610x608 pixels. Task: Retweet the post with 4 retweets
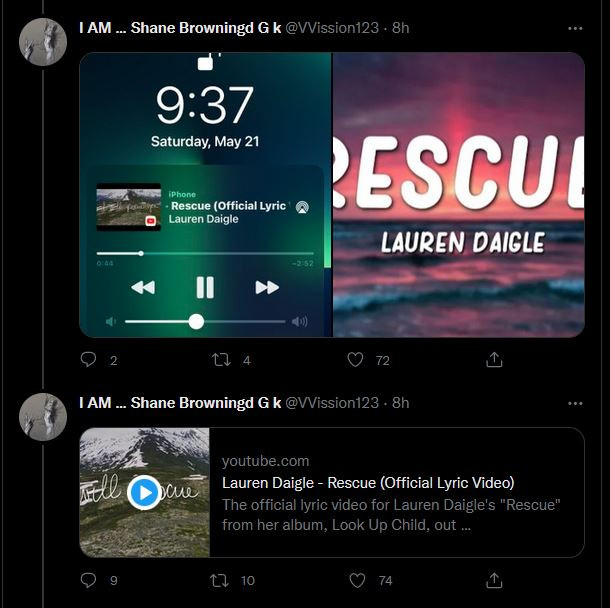click(222, 360)
